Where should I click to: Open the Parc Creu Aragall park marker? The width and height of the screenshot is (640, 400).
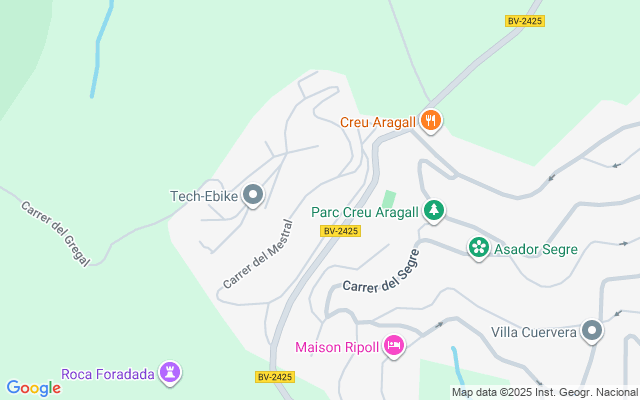click(434, 211)
